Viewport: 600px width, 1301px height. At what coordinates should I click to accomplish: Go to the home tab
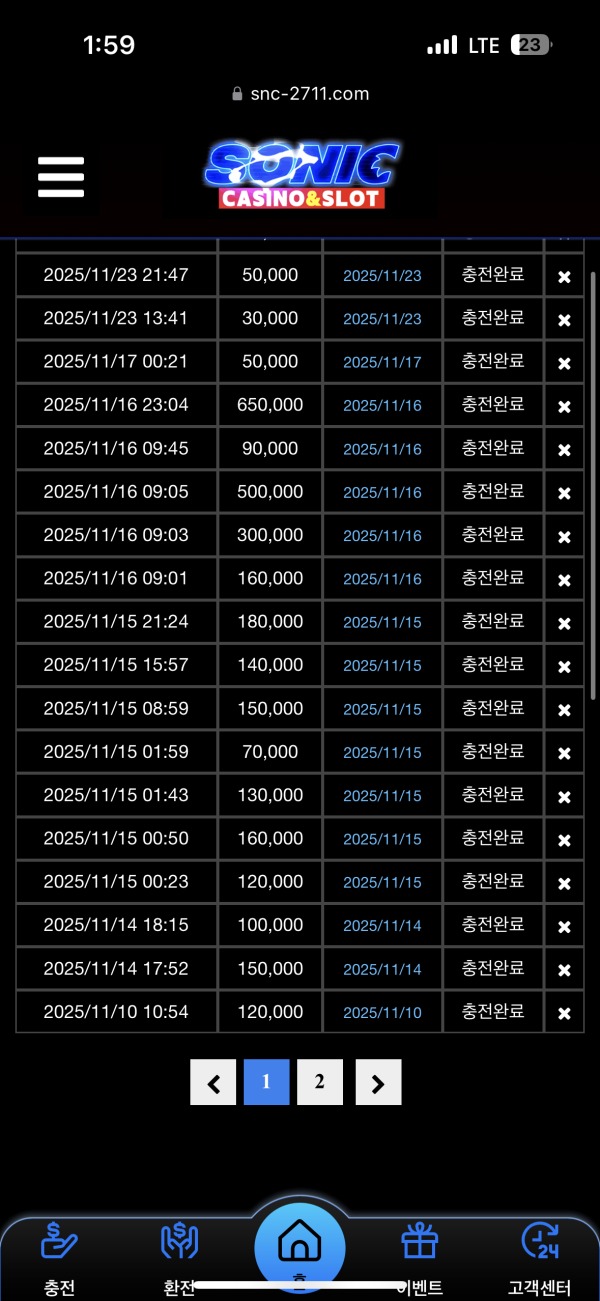coord(299,1247)
